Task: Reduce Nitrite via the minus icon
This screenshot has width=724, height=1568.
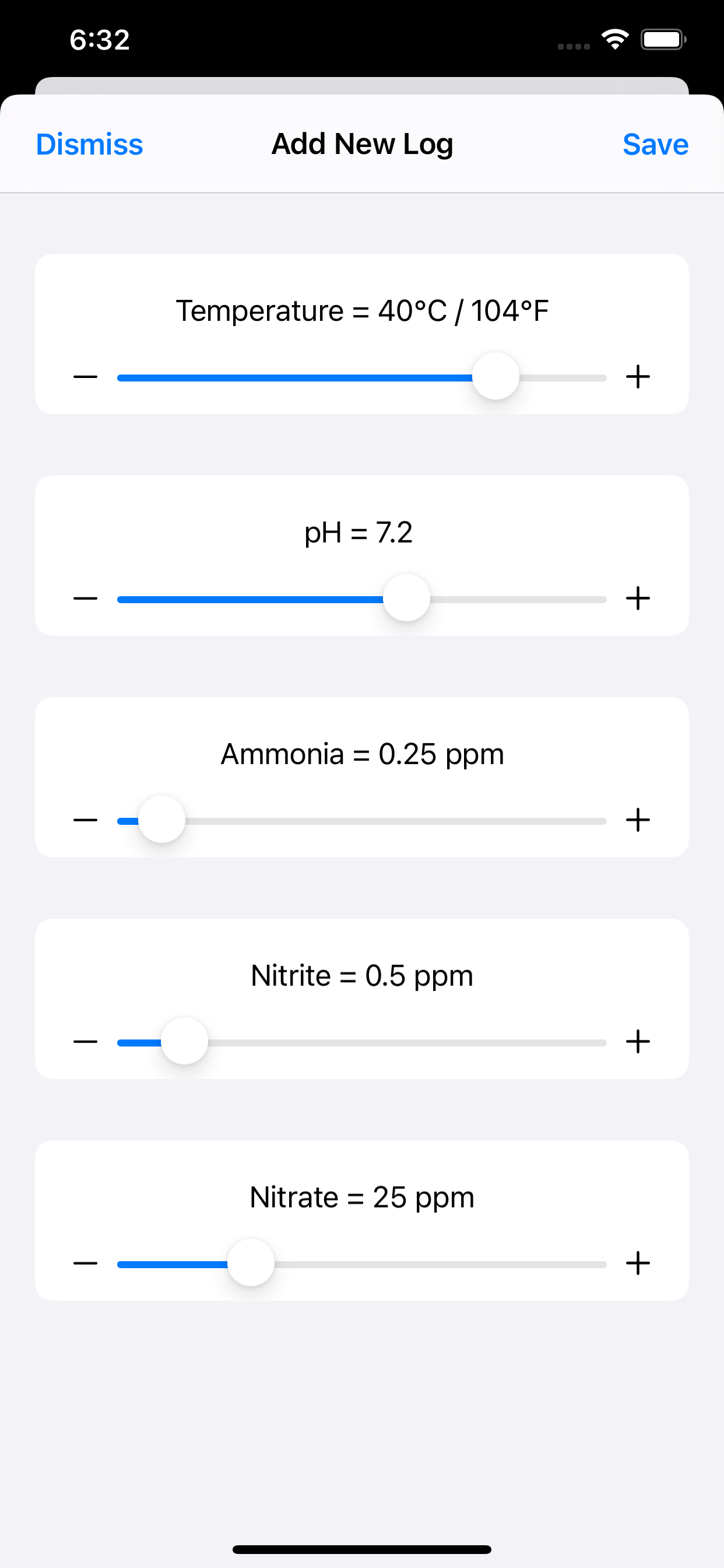Action: [x=85, y=1041]
